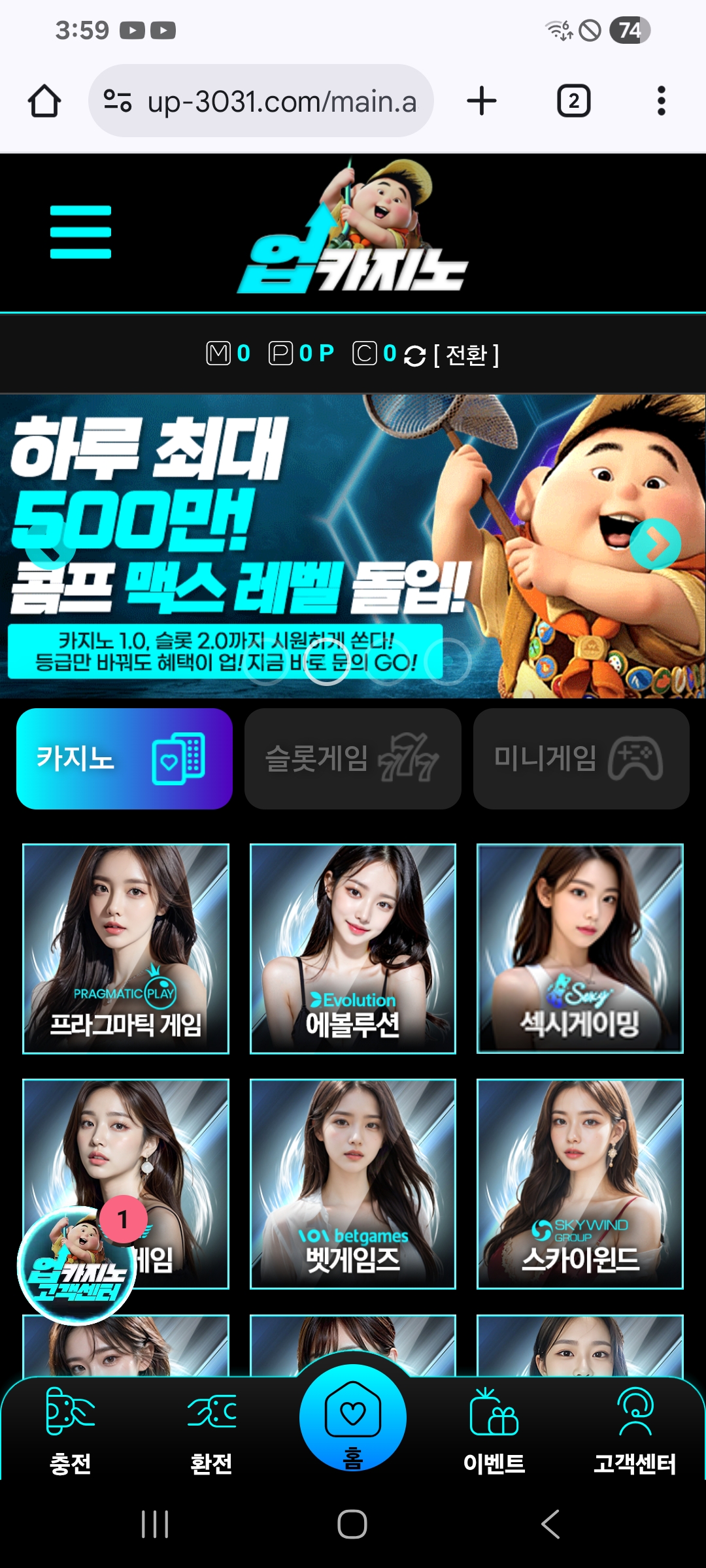Open the 프라그마틱 게임 tile
The height and width of the screenshot is (1568, 706).
[x=126, y=949]
